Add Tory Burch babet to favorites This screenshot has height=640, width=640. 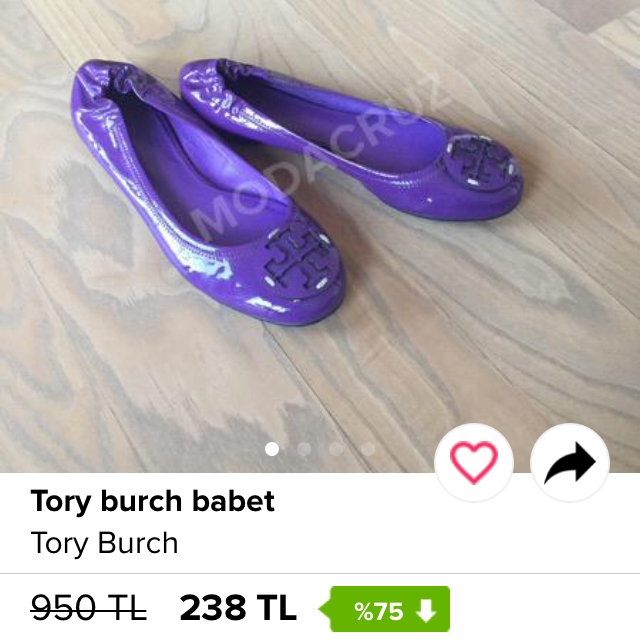473,462
